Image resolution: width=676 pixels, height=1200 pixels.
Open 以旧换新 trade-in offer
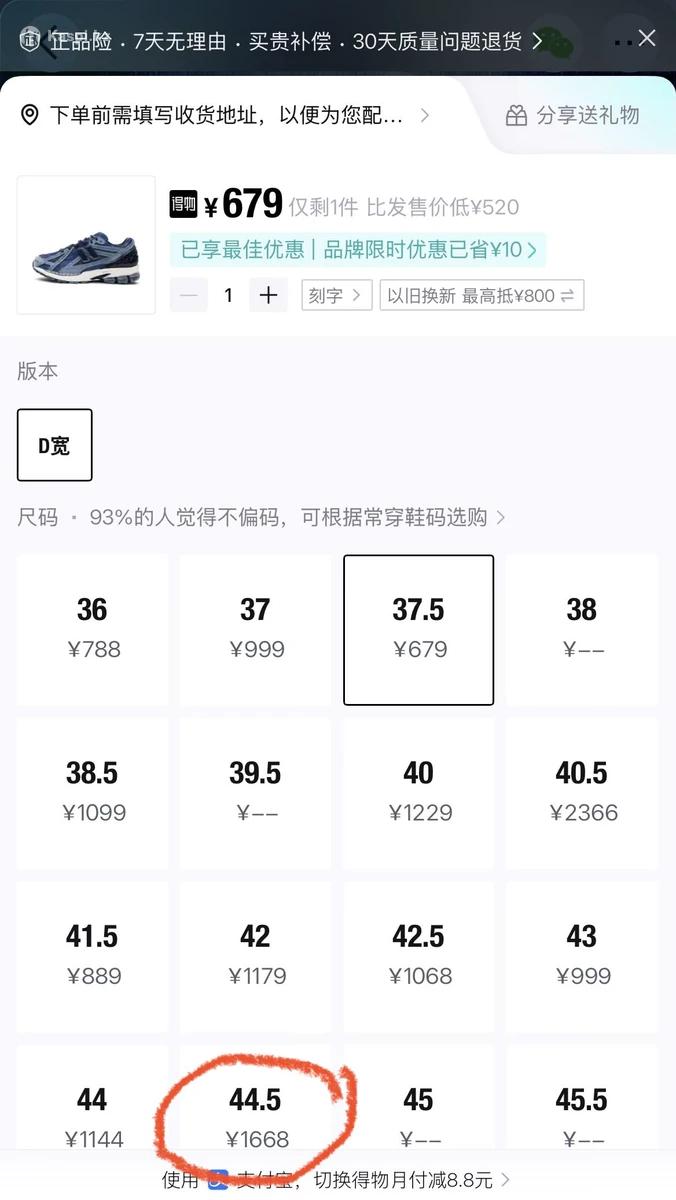pos(481,295)
